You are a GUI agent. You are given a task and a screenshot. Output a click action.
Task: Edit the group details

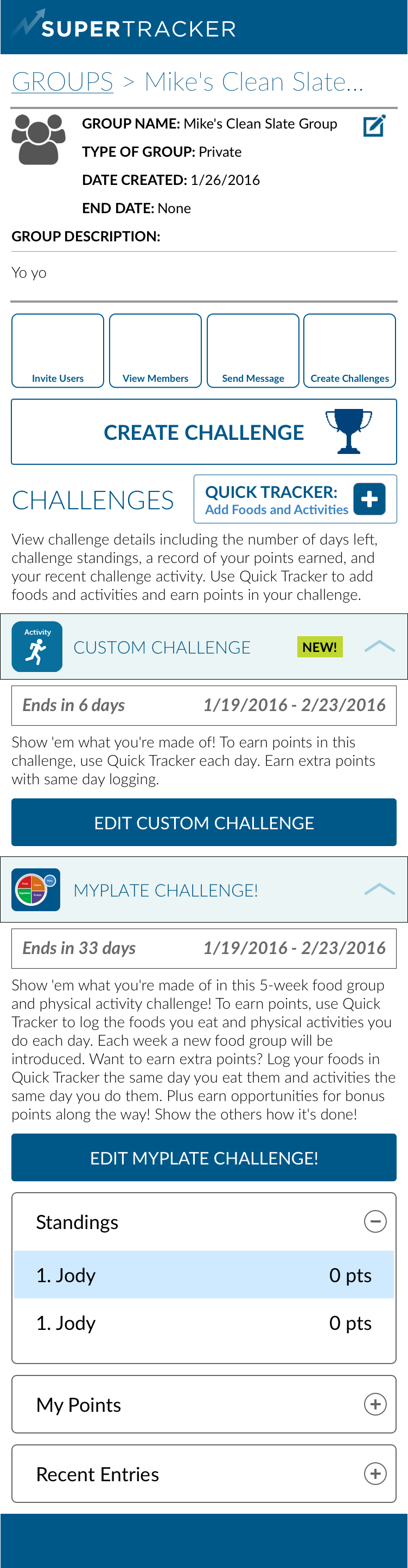pyautogui.click(x=374, y=125)
